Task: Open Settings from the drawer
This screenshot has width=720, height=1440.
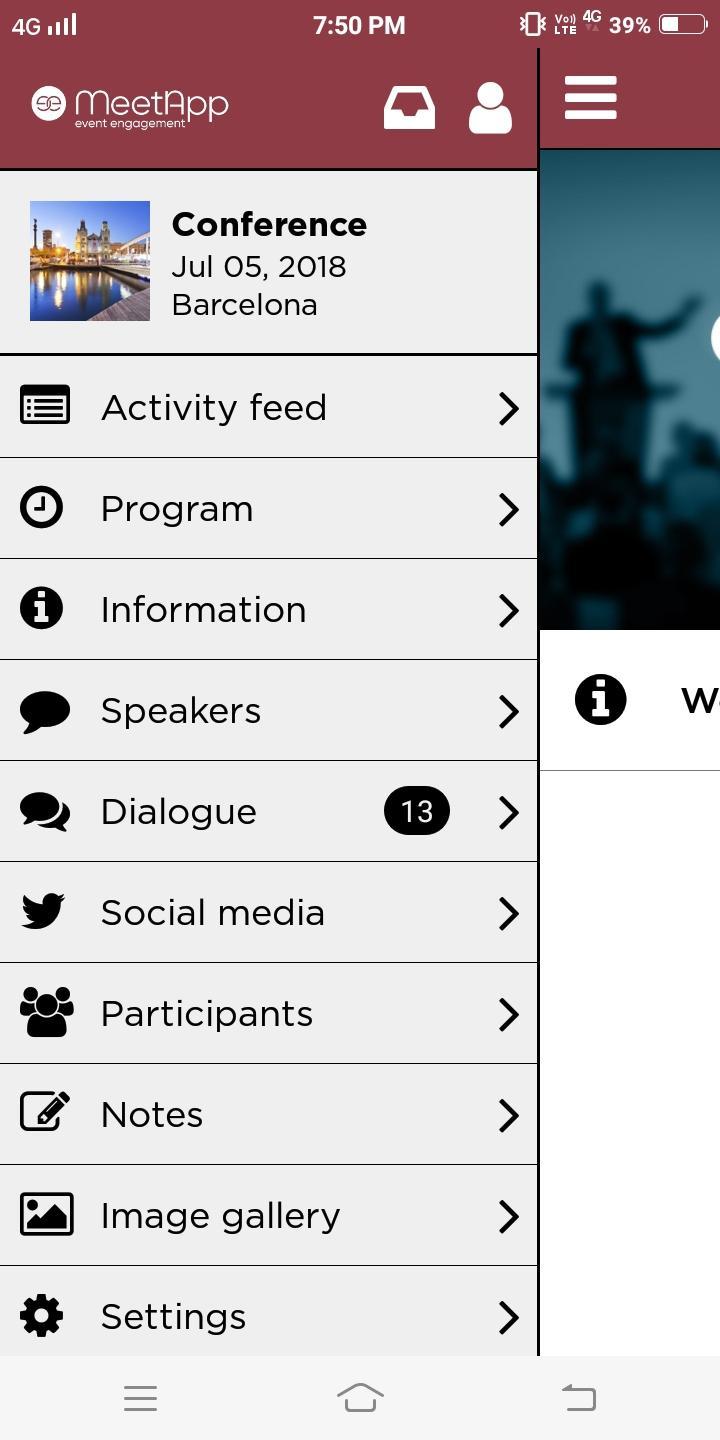Action: [268, 1317]
